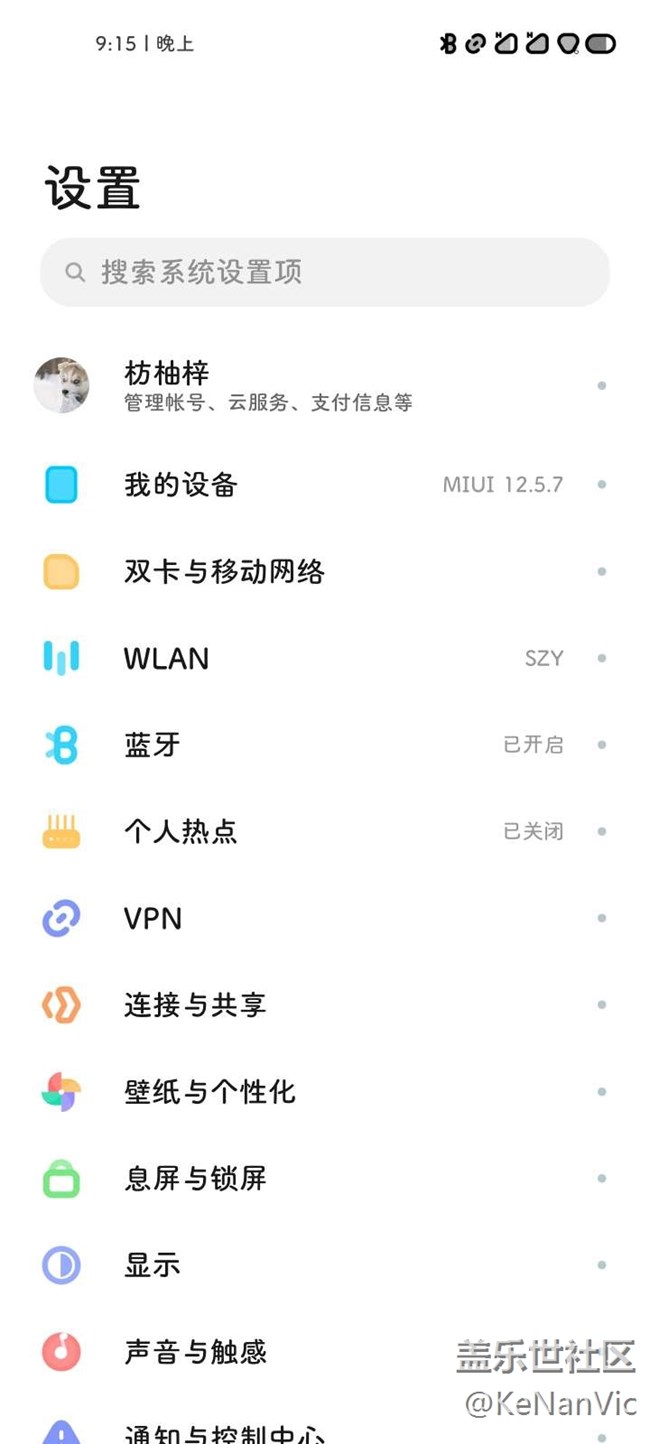Open 通知与控制中心
Image resolution: width=650 pixels, height=1444 pixels.
click(x=224, y=1432)
